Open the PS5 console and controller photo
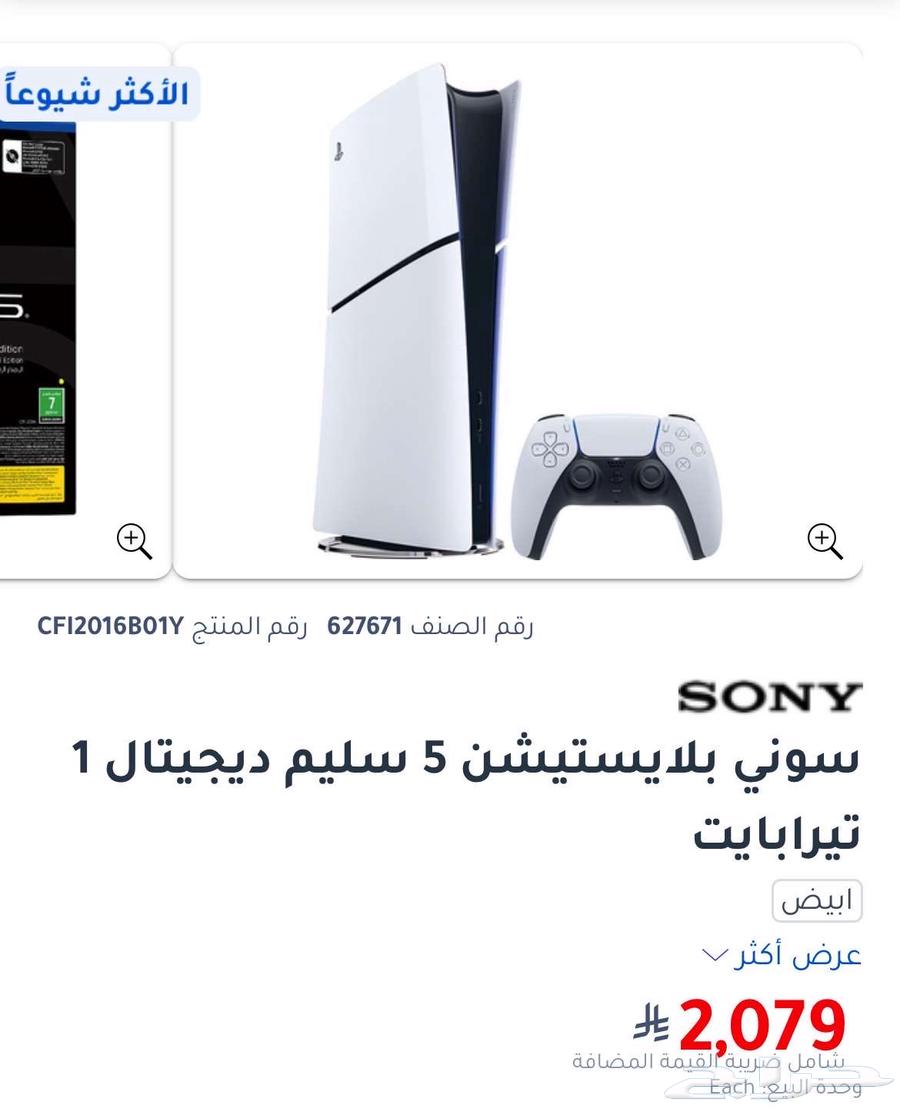The height and width of the screenshot is (1112, 900). coord(517,310)
